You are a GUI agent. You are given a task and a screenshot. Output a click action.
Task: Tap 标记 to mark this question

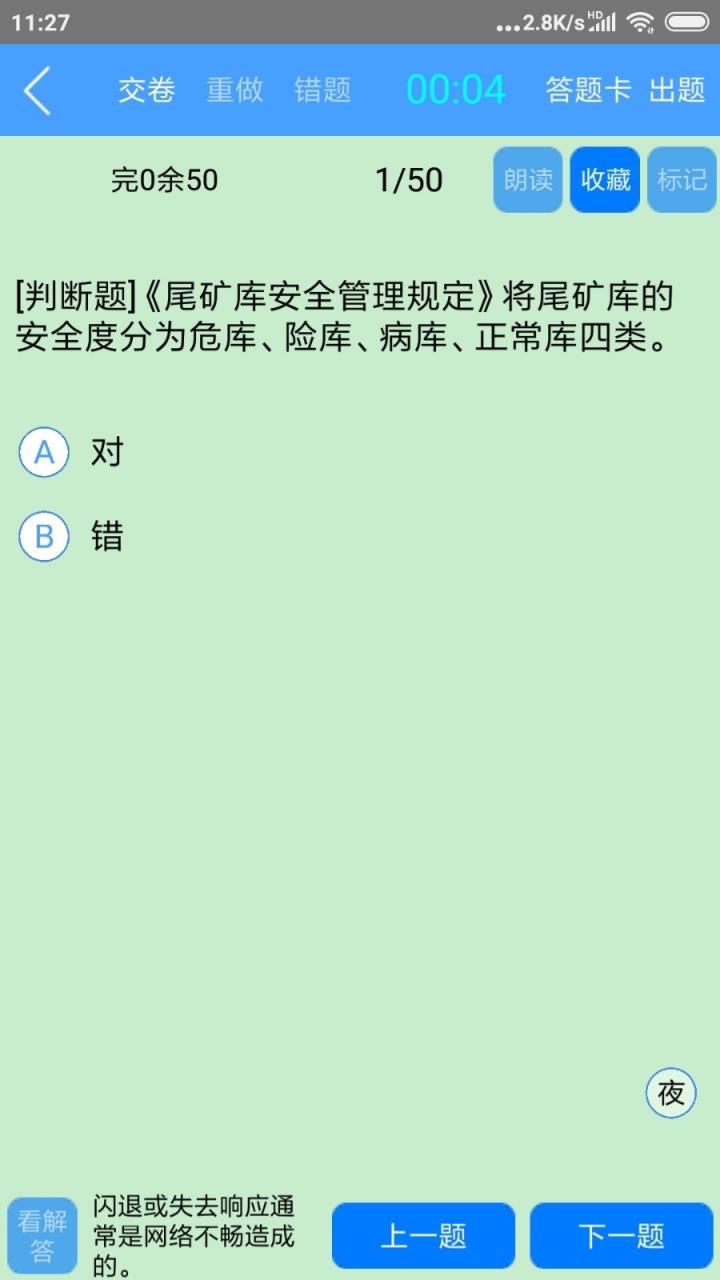[x=681, y=179]
